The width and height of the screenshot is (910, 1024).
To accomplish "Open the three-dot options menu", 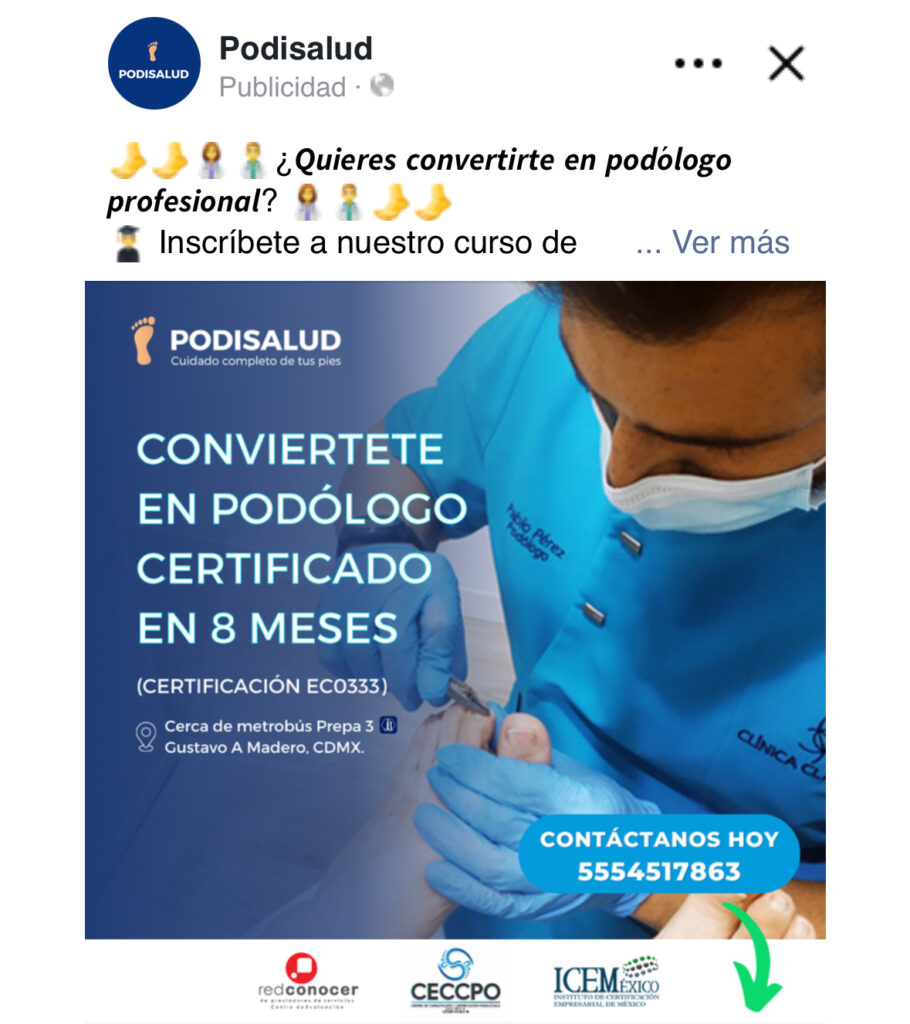I will tap(698, 63).
